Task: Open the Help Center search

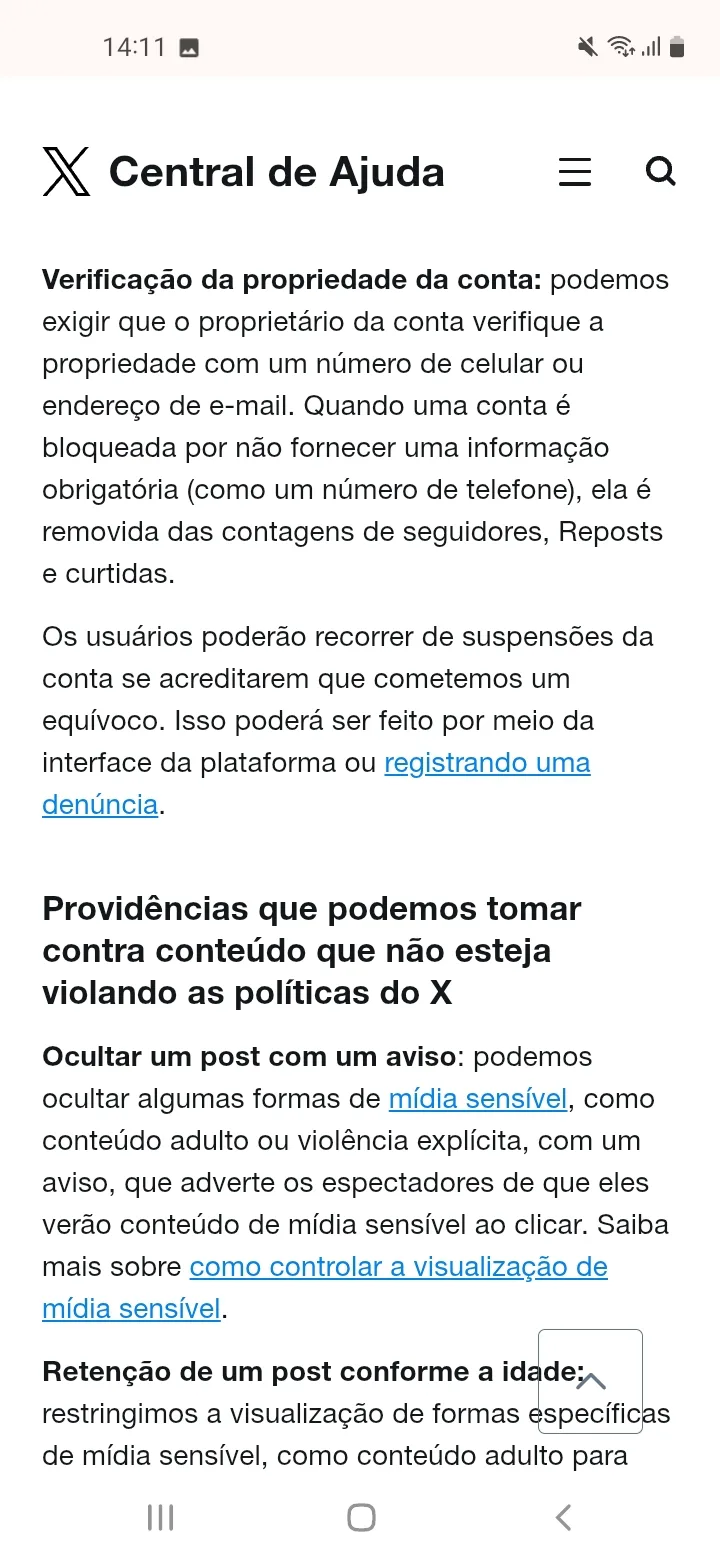Action: coord(660,172)
